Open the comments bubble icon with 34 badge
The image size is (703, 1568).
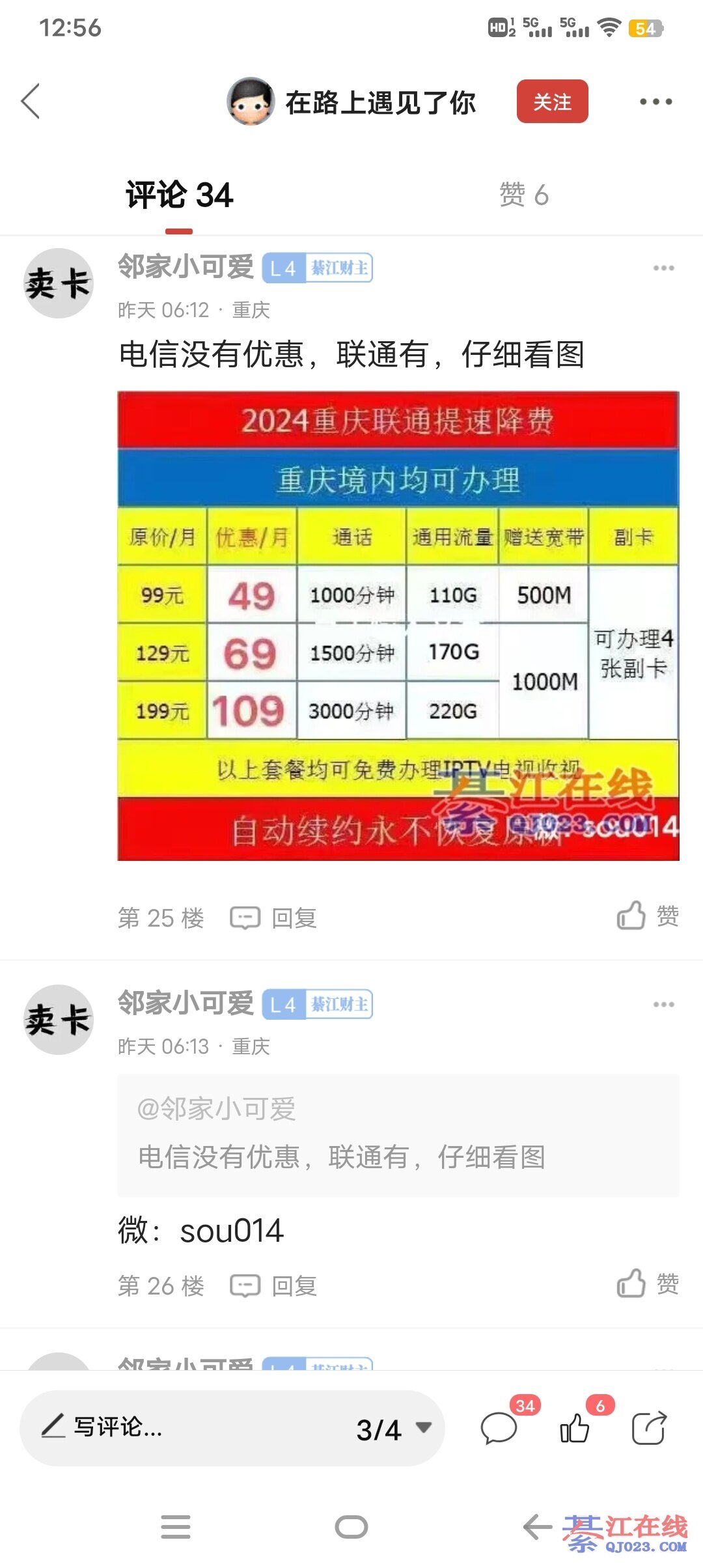(499, 1429)
